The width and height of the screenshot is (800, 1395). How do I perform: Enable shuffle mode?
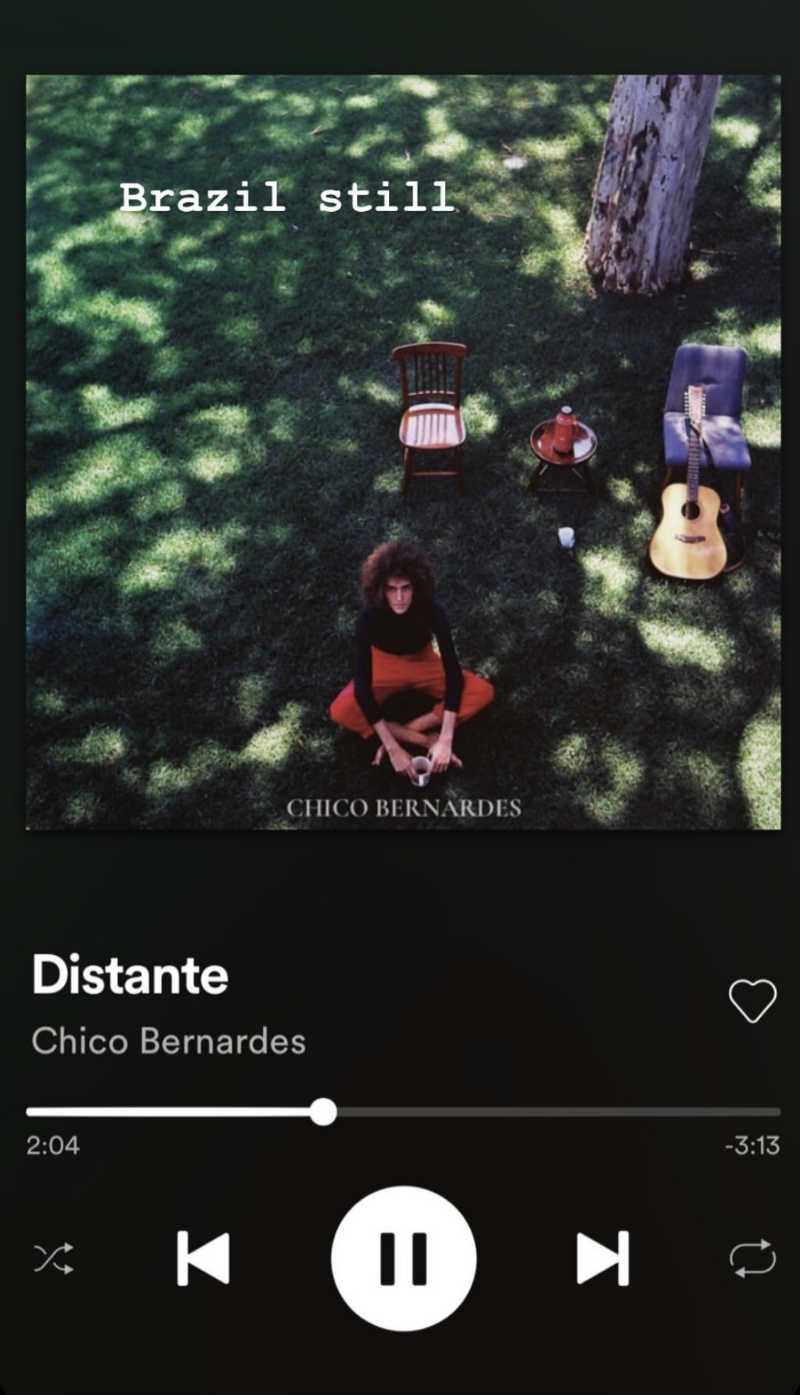pyautogui.click(x=53, y=1258)
